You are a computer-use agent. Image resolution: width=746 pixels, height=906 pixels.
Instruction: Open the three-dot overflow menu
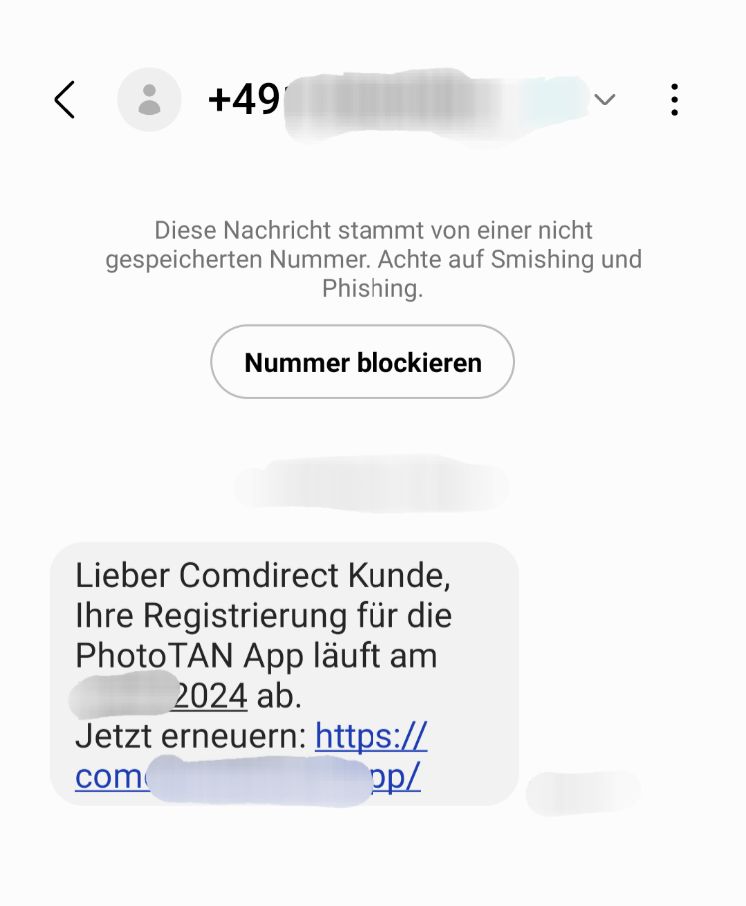(x=675, y=100)
